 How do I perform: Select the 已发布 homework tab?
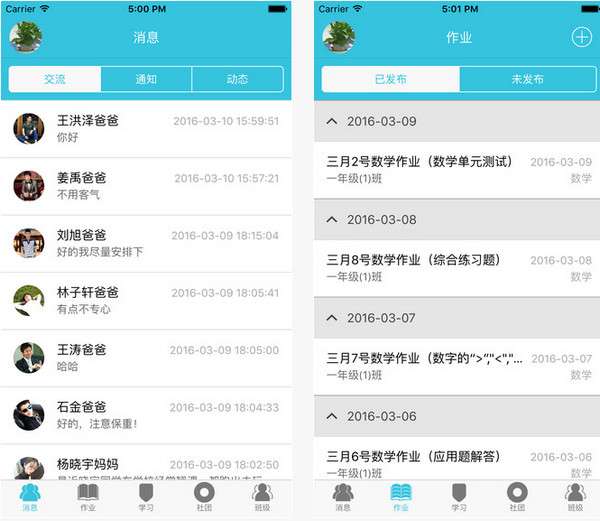click(x=390, y=79)
